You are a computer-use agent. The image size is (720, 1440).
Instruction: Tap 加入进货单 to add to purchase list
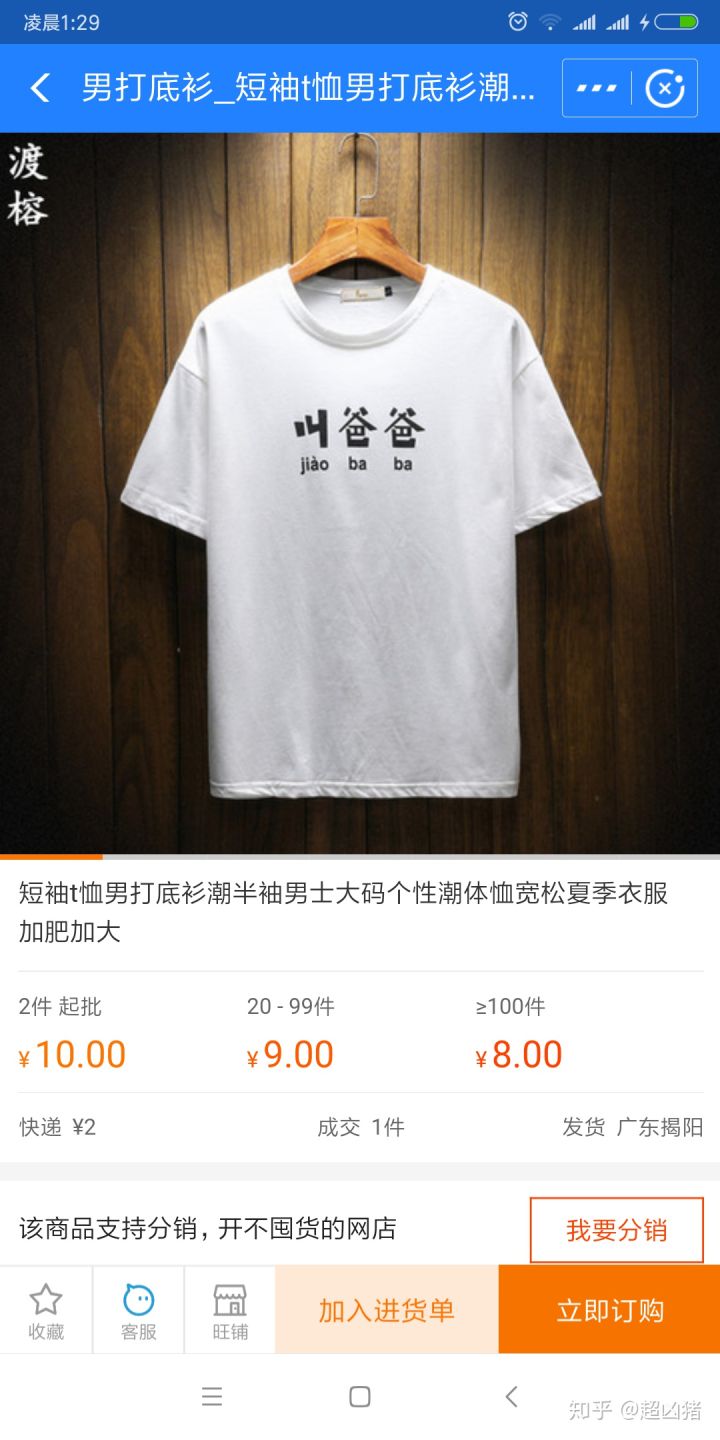point(386,1310)
